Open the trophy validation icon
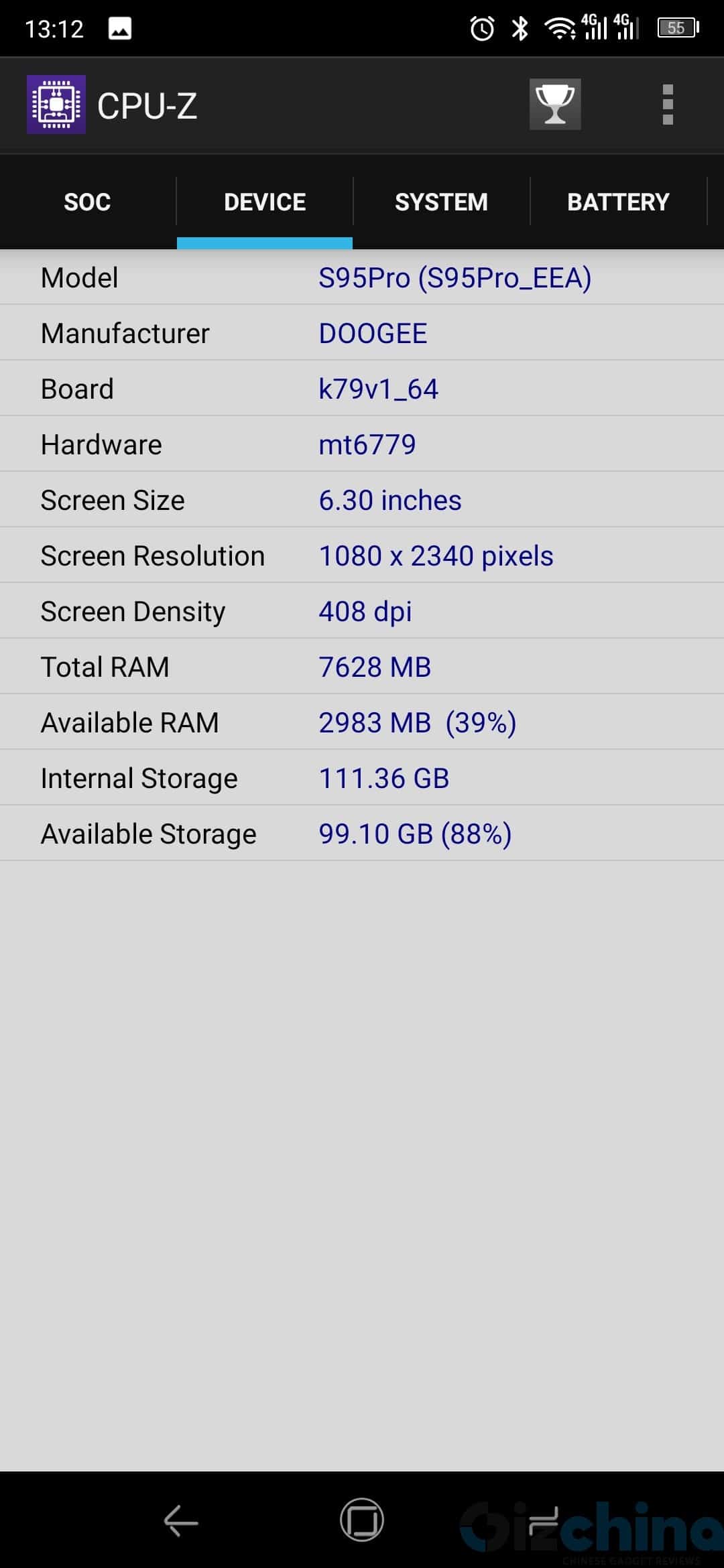Screen dimensions: 724x1568 tap(555, 105)
